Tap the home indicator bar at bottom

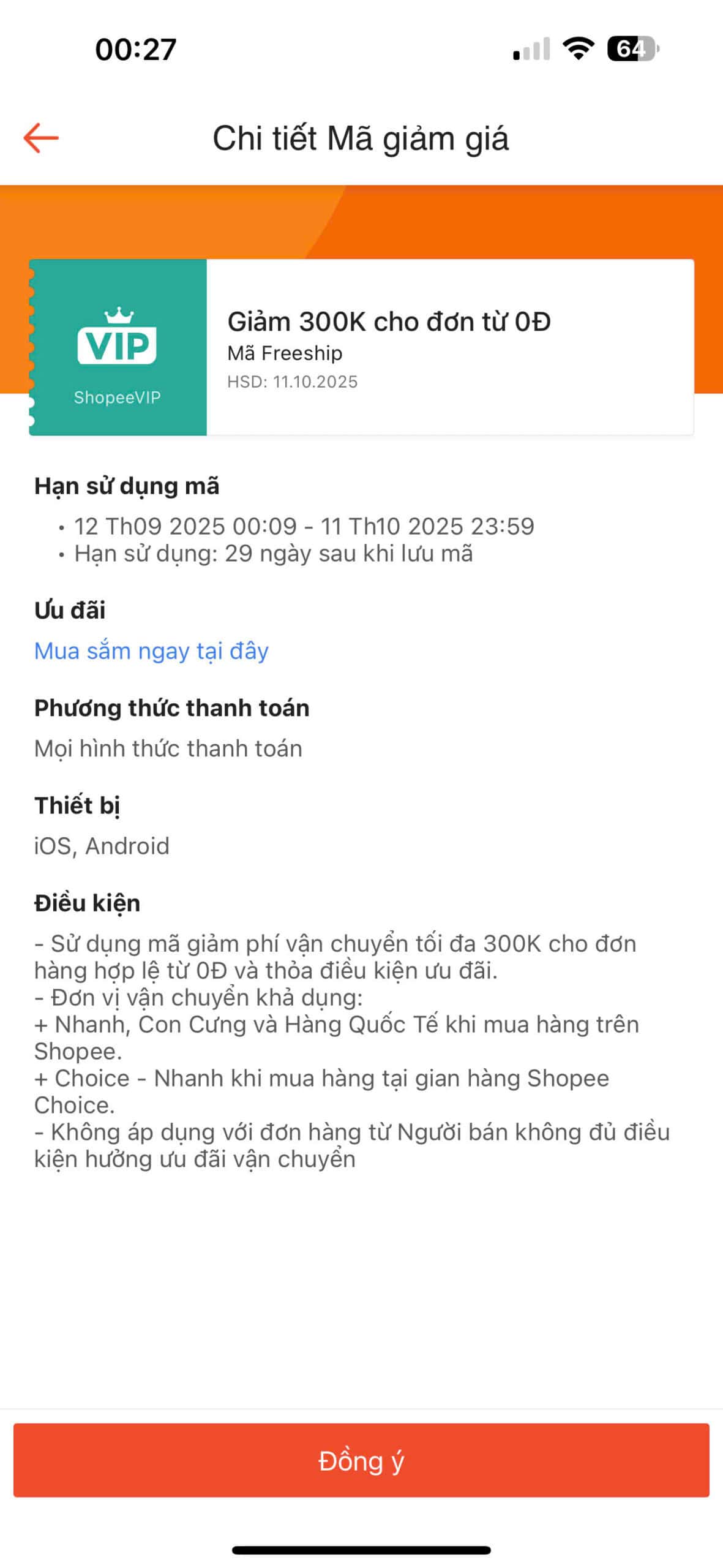(361, 1551)
